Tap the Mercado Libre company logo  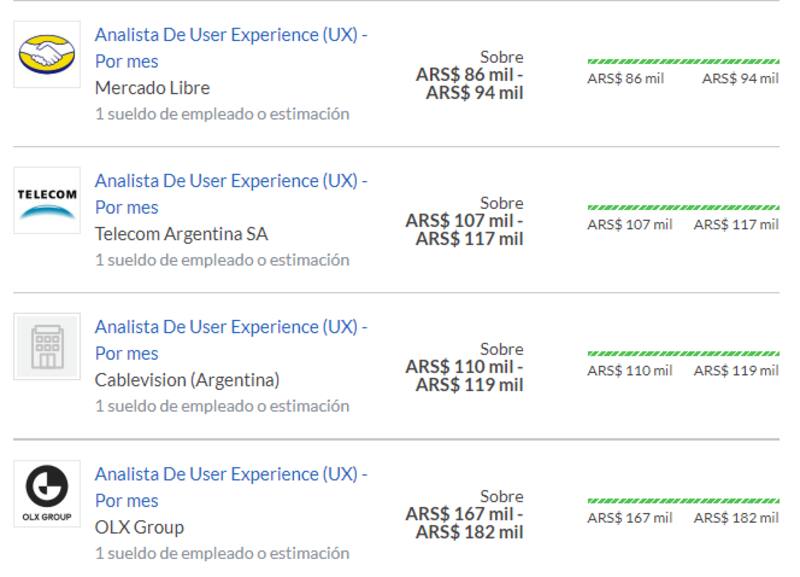point(47,55)
